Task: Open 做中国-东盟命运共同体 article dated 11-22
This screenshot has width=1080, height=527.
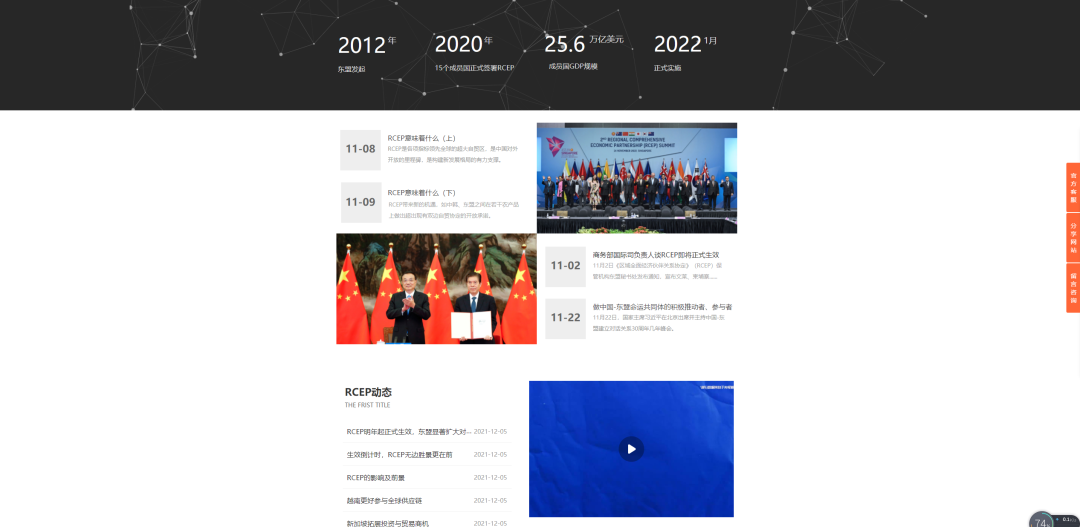Action: [662, 307]
